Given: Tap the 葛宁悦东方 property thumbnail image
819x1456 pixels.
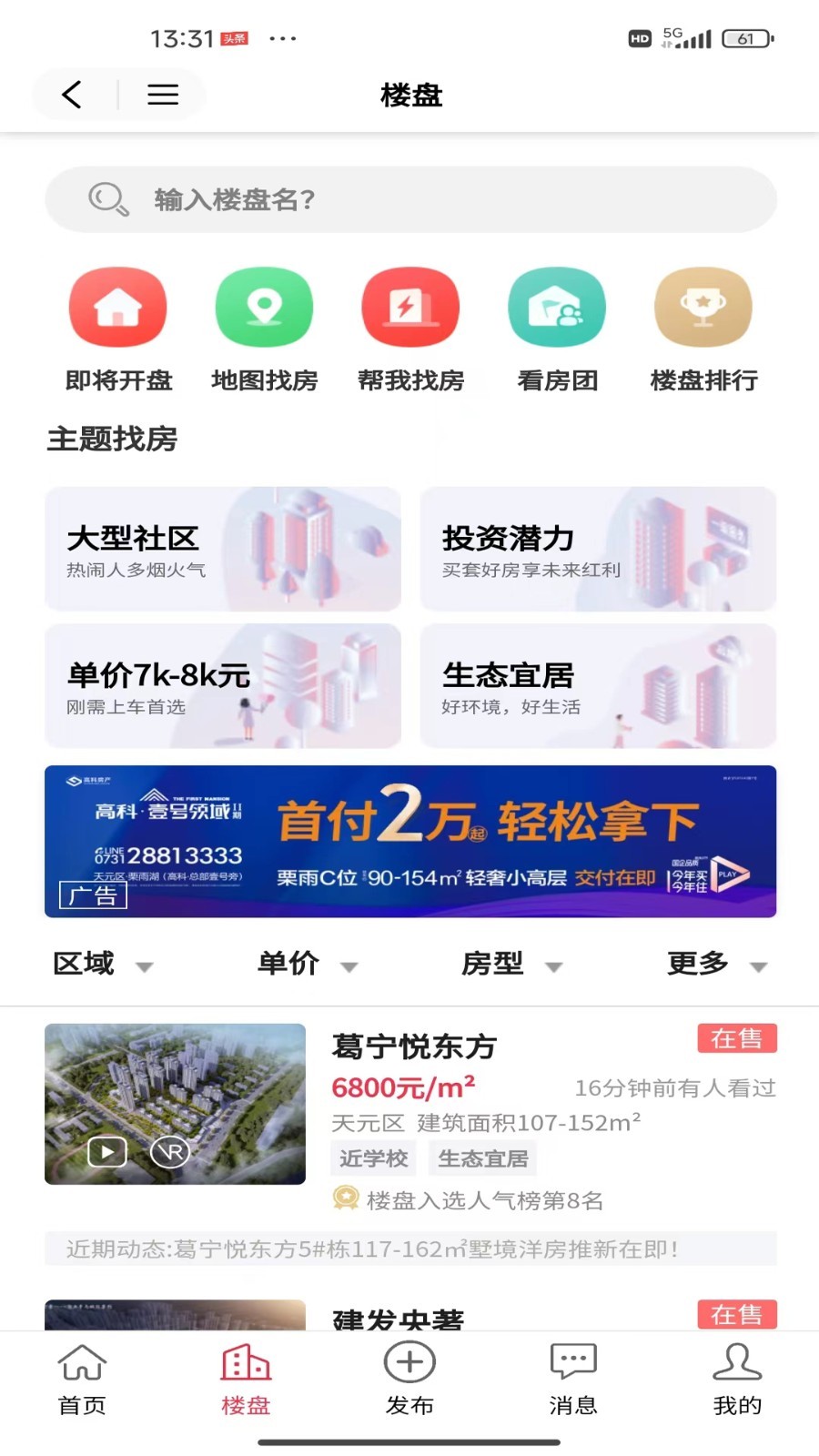Looking at the screenshot, I should [x=175, y=1104].
